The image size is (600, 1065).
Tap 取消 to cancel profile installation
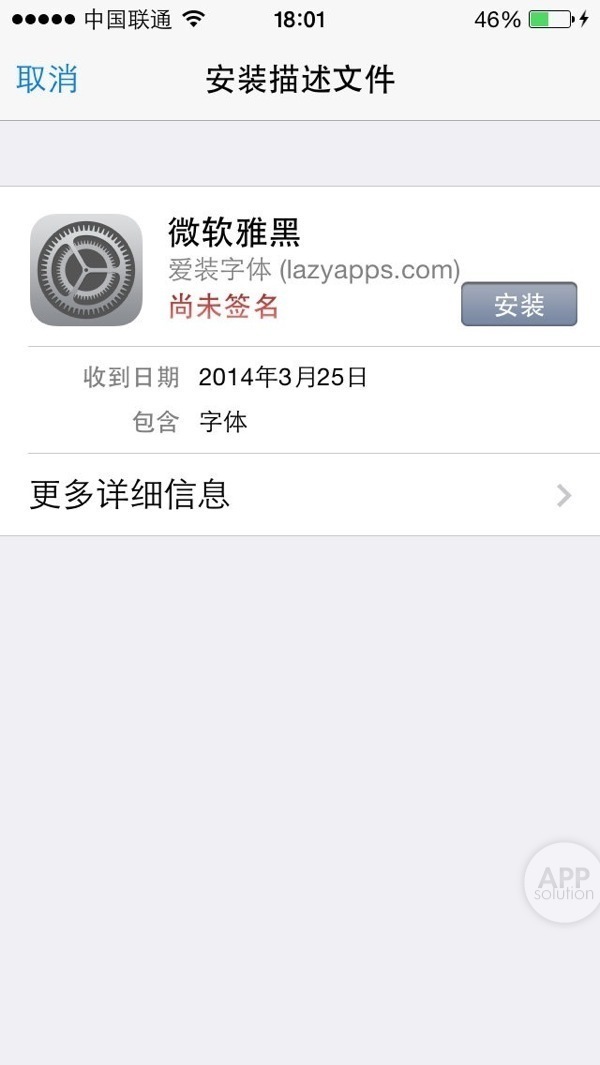pyautogui.click(x=46, y=79)
